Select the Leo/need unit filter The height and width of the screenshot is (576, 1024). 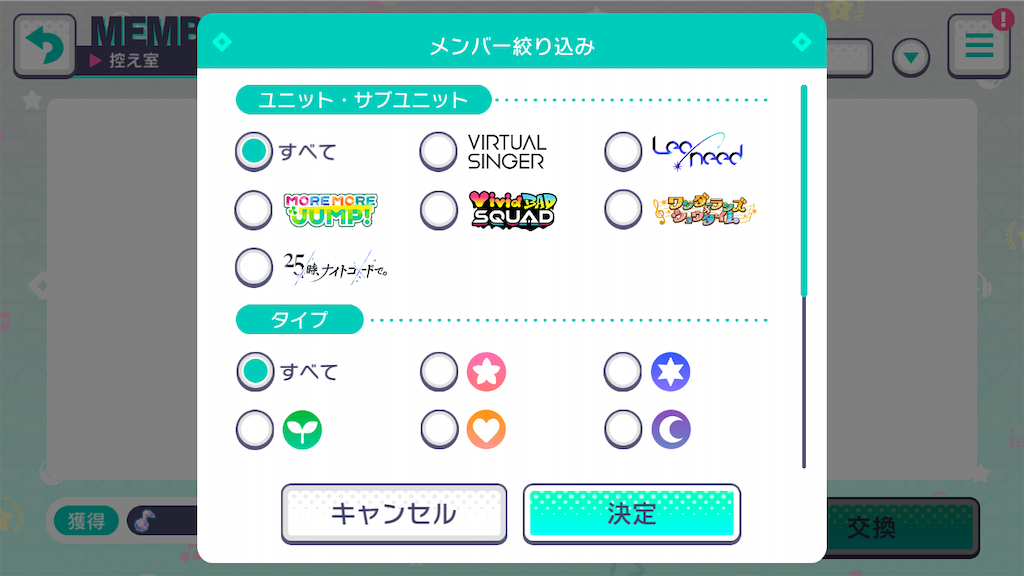pos(623,152)
